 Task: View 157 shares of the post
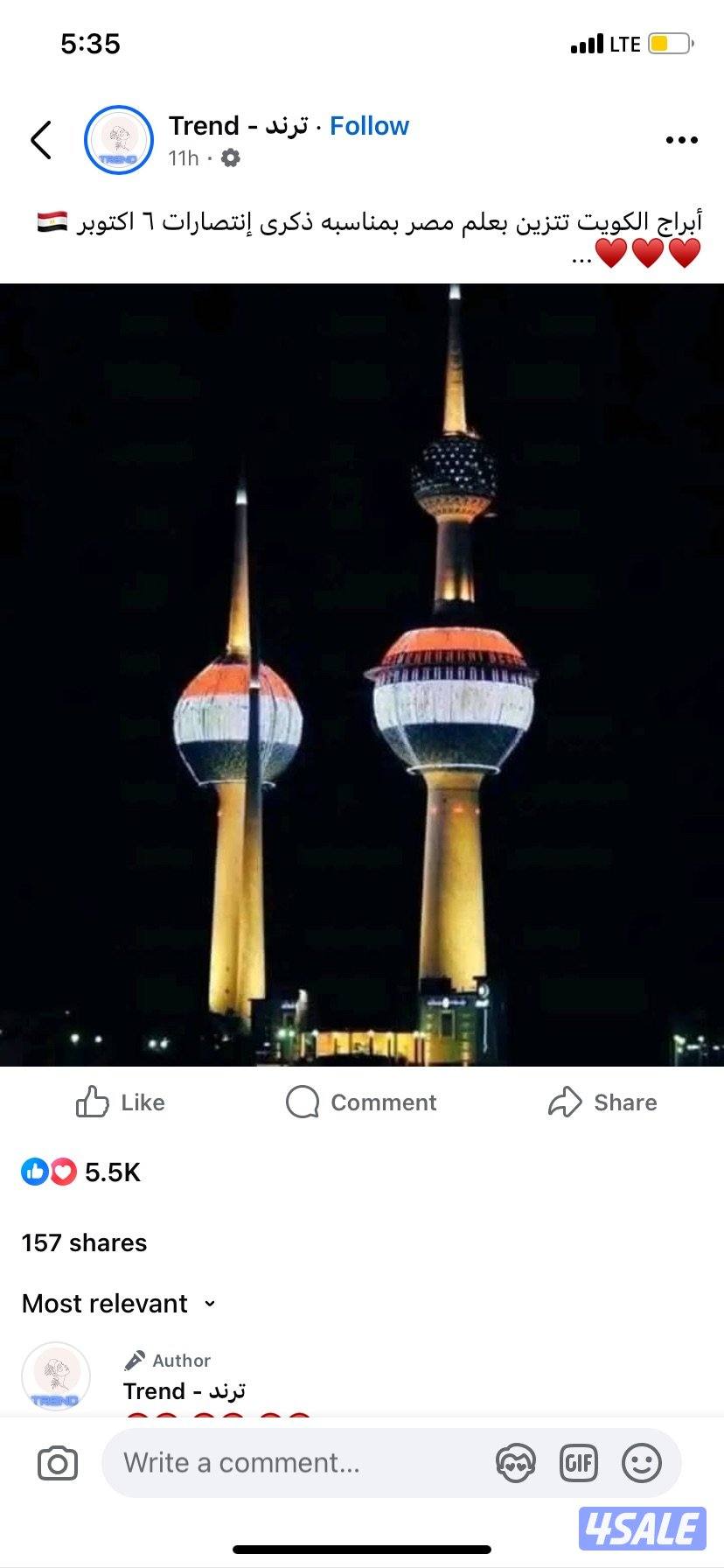click(x=84, y=1242)
